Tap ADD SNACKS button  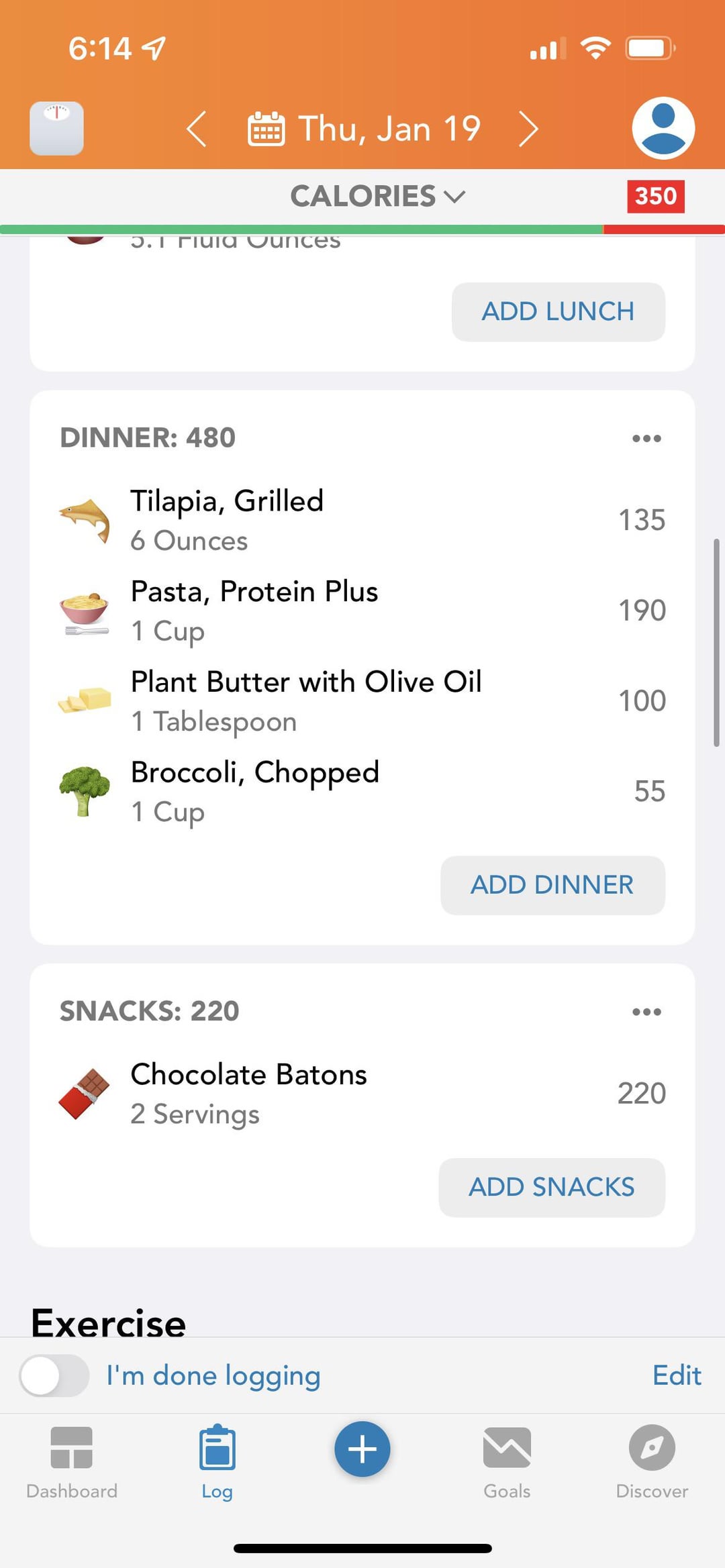coord(552,1187)
